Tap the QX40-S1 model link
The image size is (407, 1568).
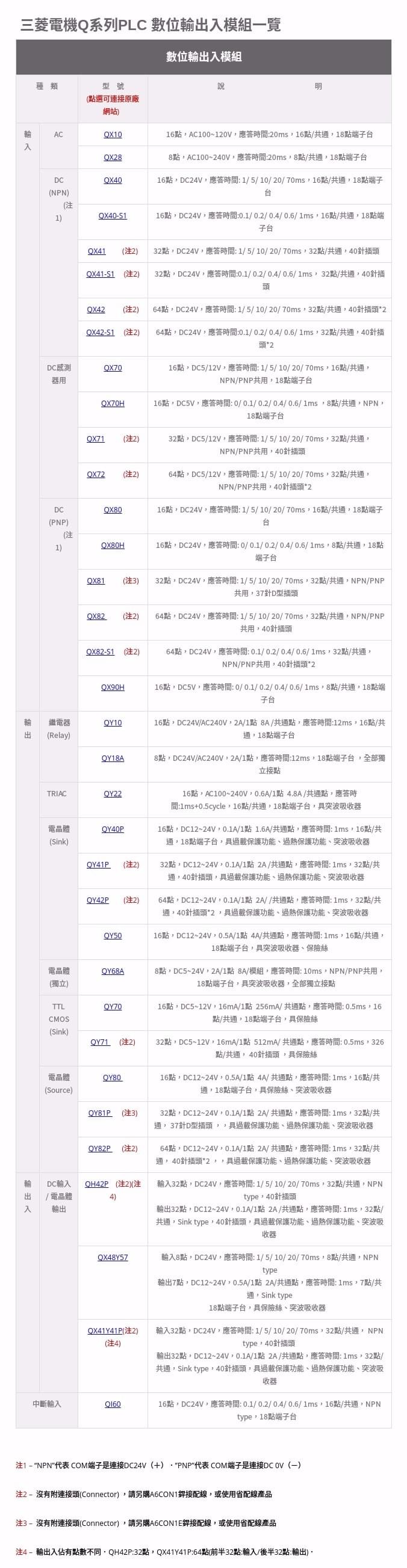pos(113,216)
